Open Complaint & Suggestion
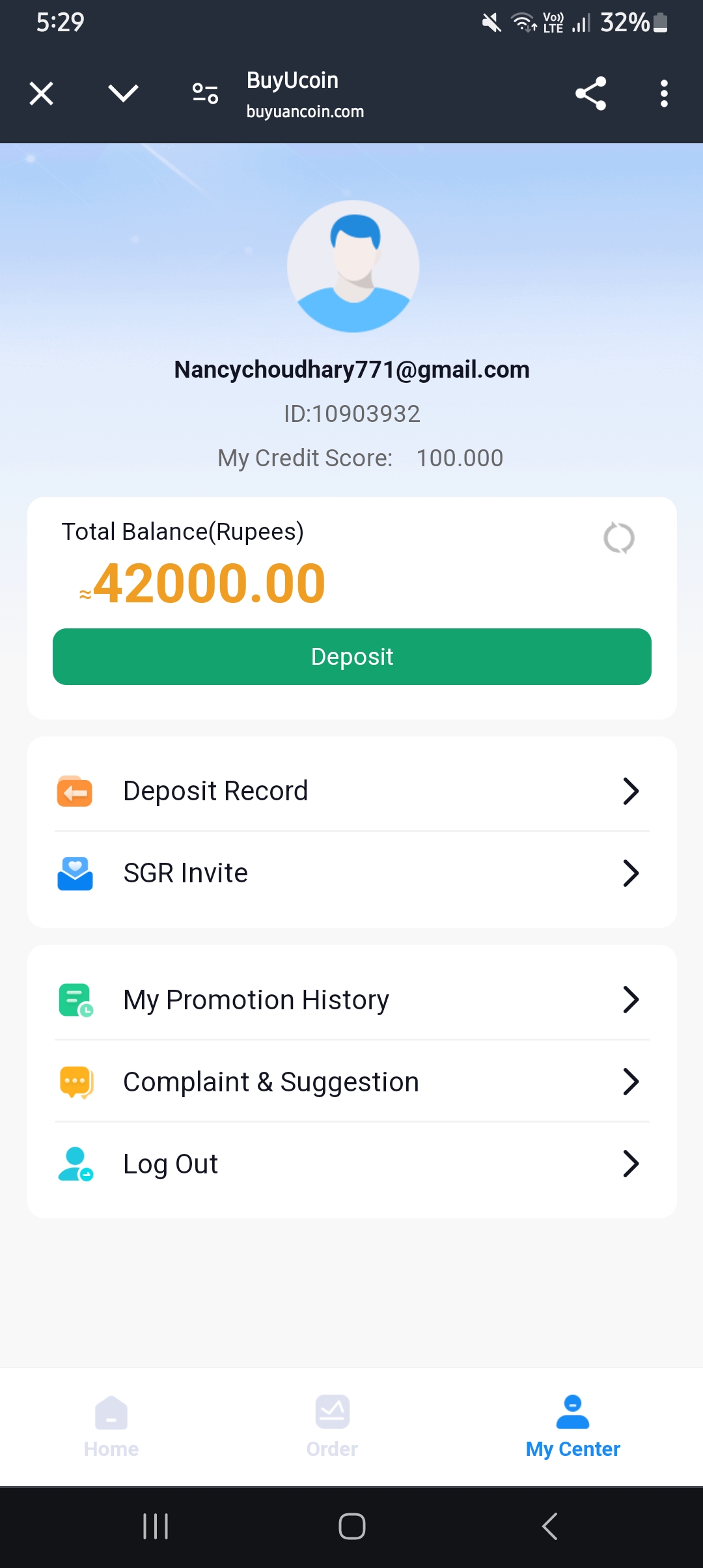This screenshot has height=1568, width=703. click(351, 1082)
